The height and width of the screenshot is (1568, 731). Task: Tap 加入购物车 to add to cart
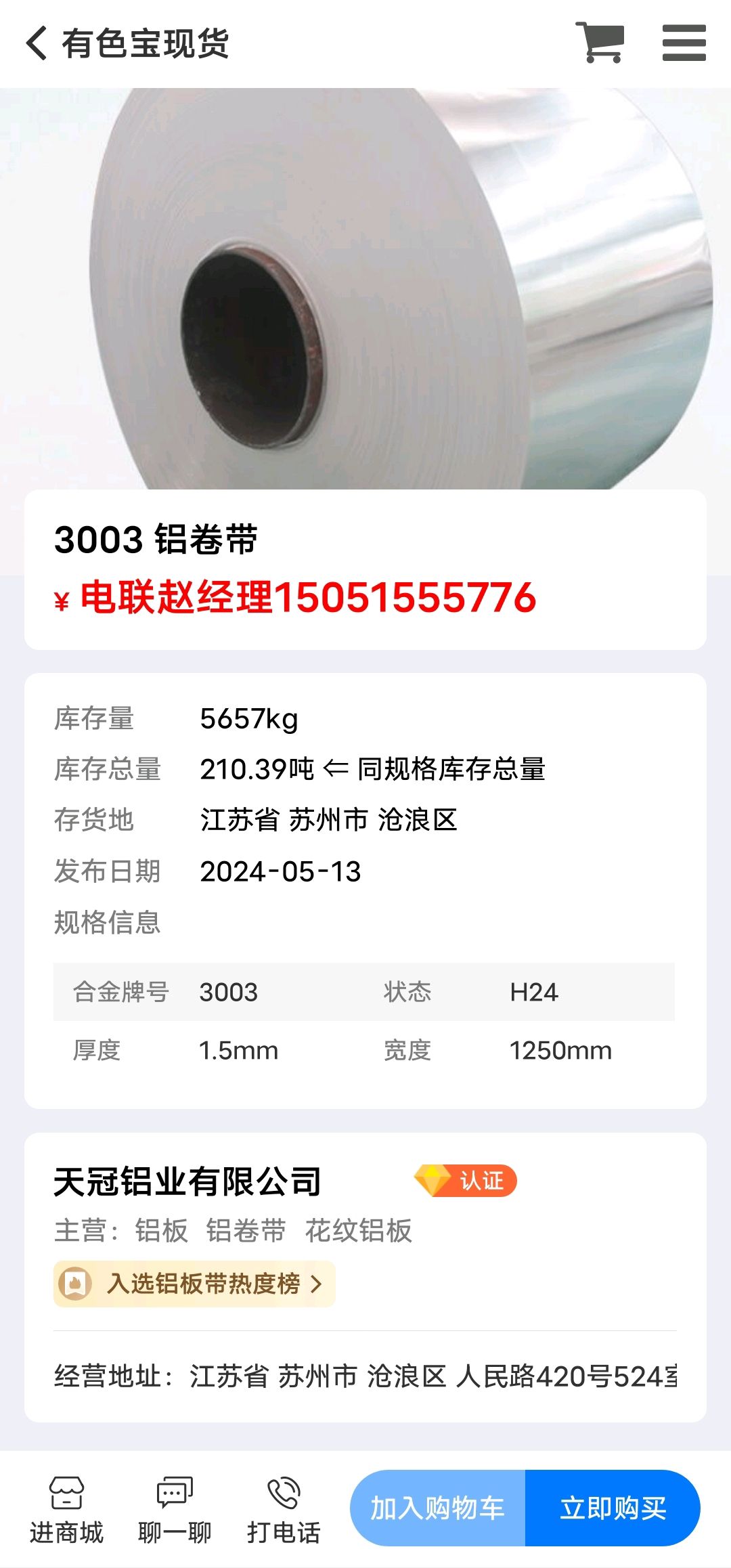tap(438, 1508)
